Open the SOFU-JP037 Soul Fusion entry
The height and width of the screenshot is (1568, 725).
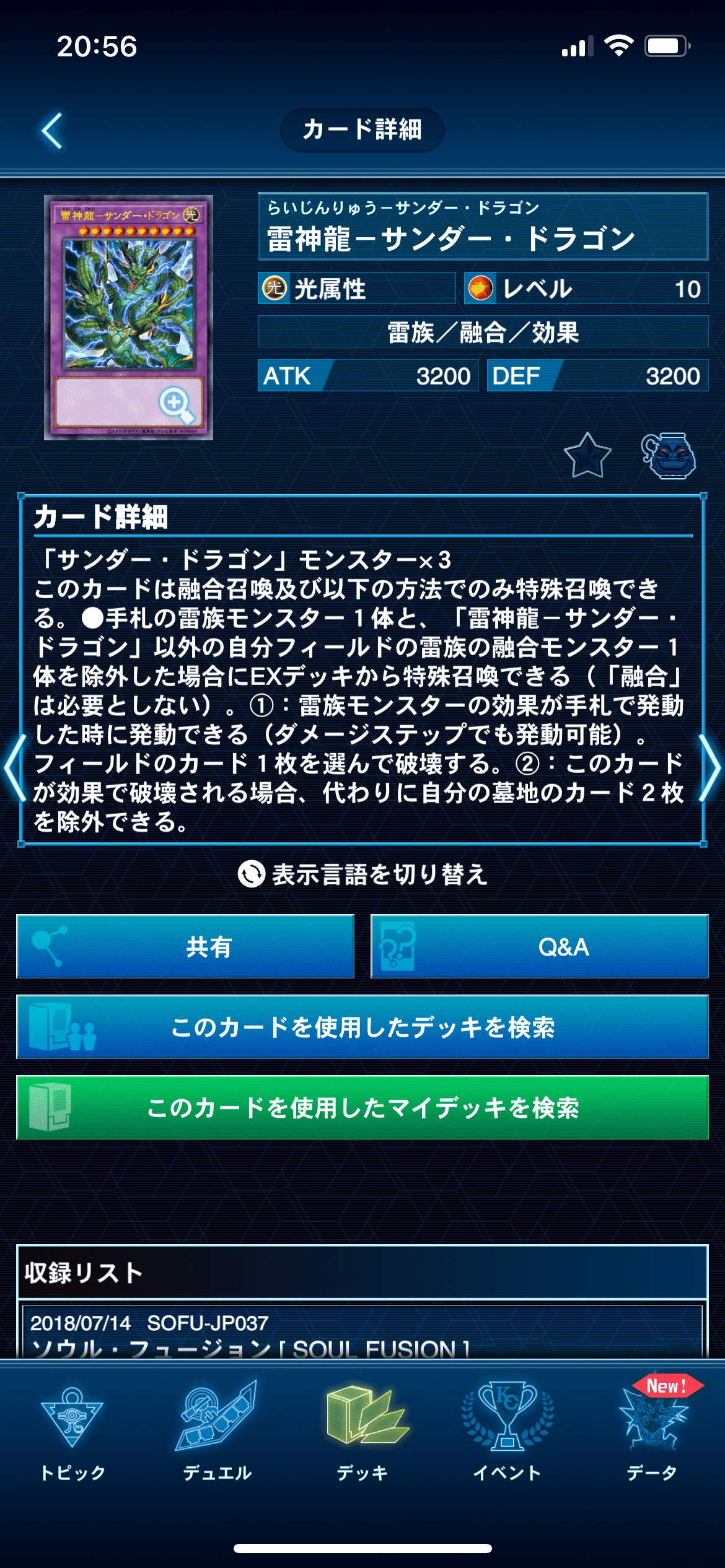[362, 1333]
